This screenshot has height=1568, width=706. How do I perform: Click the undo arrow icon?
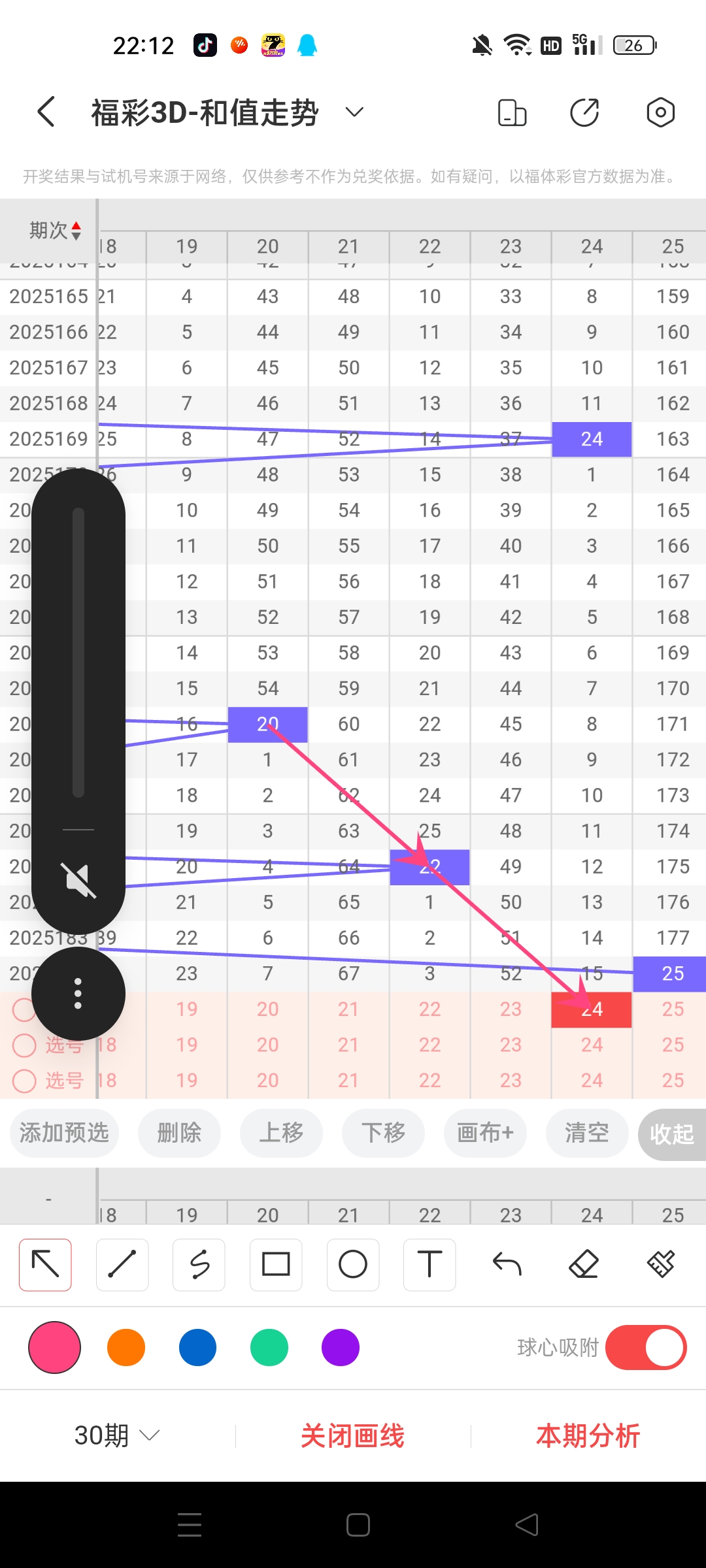click(506, 1264)
